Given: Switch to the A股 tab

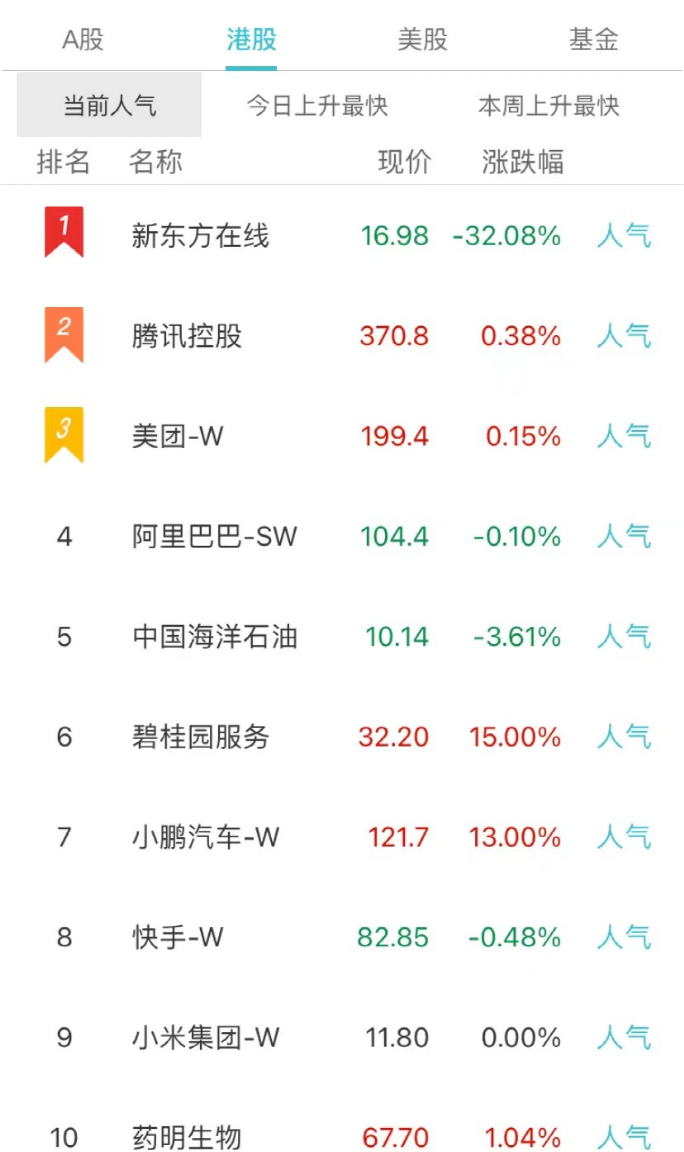Looking at the screenshot, I should (x=83, y=40).
